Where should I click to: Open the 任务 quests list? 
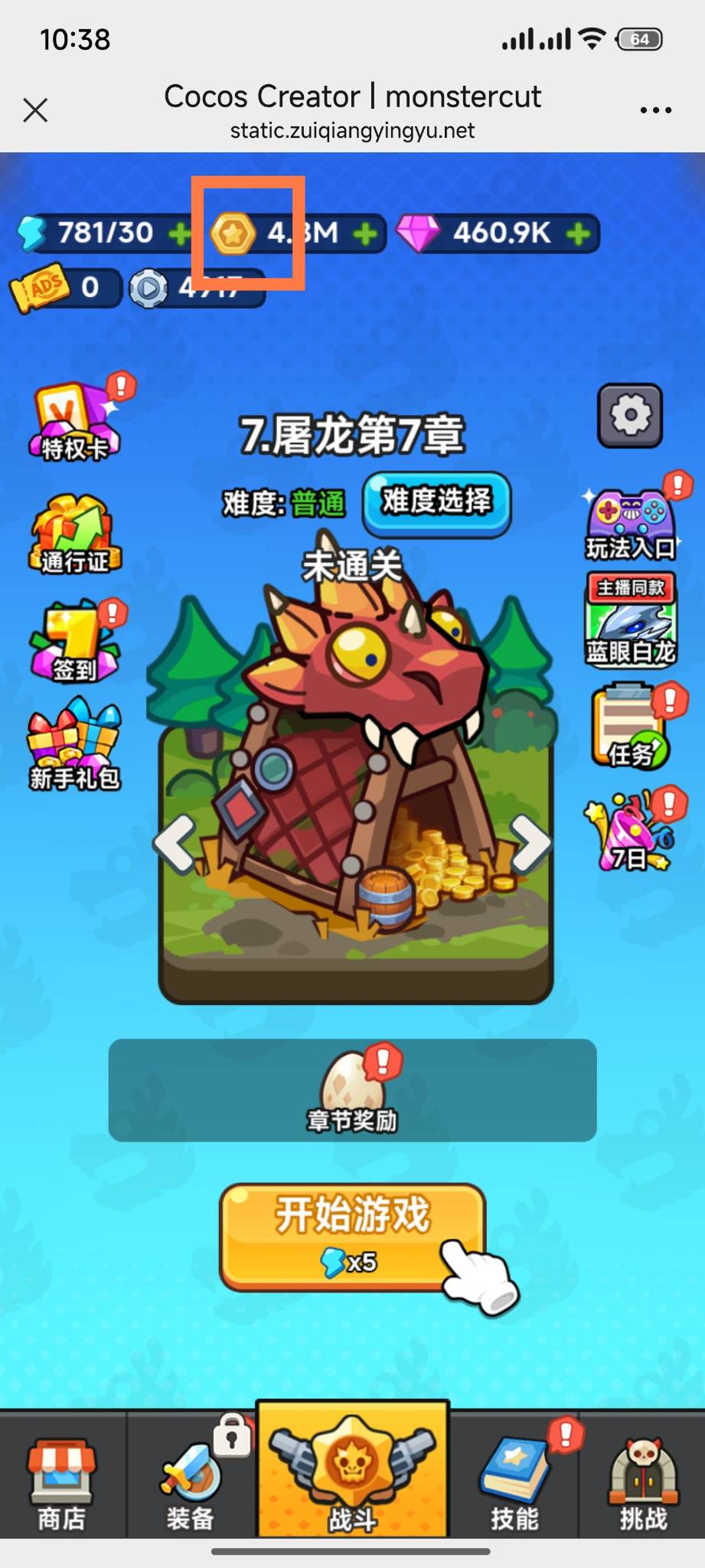(631, 727)
